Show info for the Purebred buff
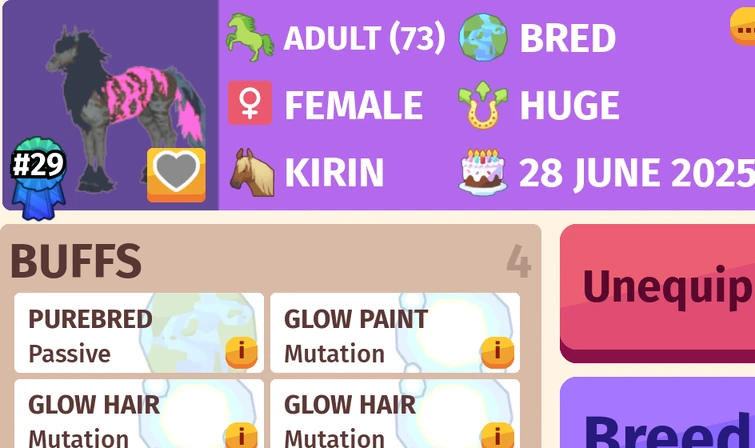This screenshot has width=755, height=448. pyautogui.click(x=241, y=352)
